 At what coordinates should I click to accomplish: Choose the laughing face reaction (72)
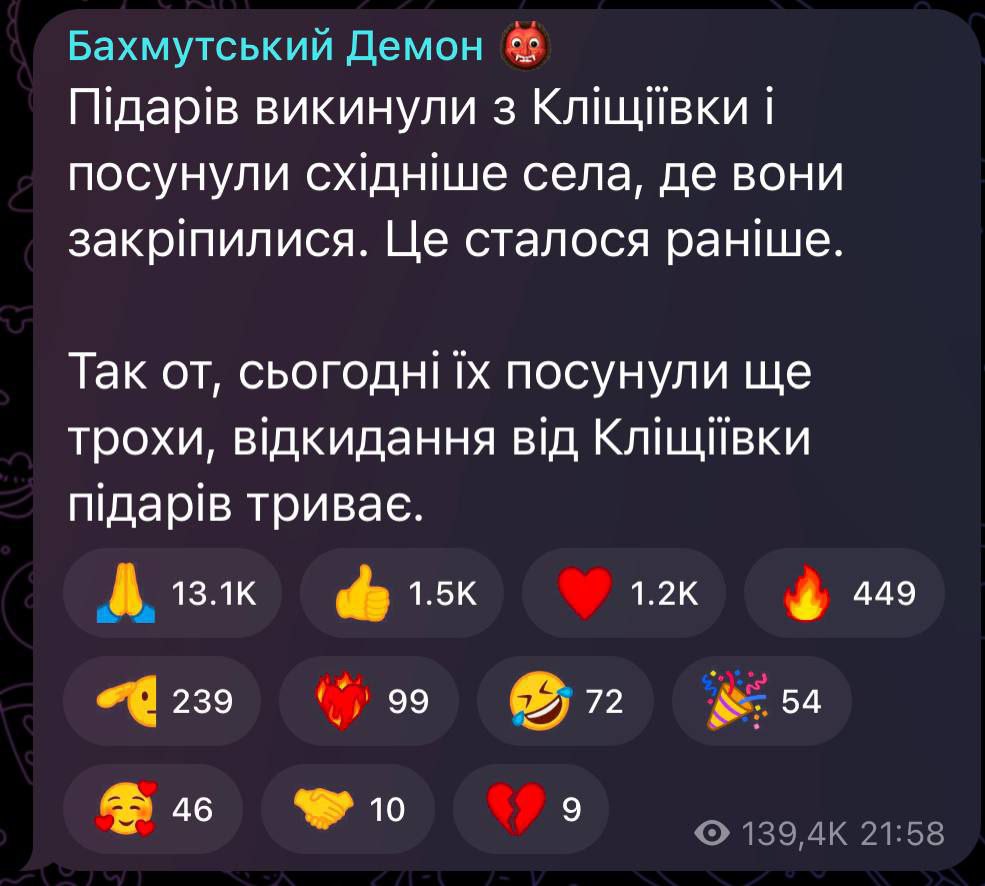coord(565,702)
